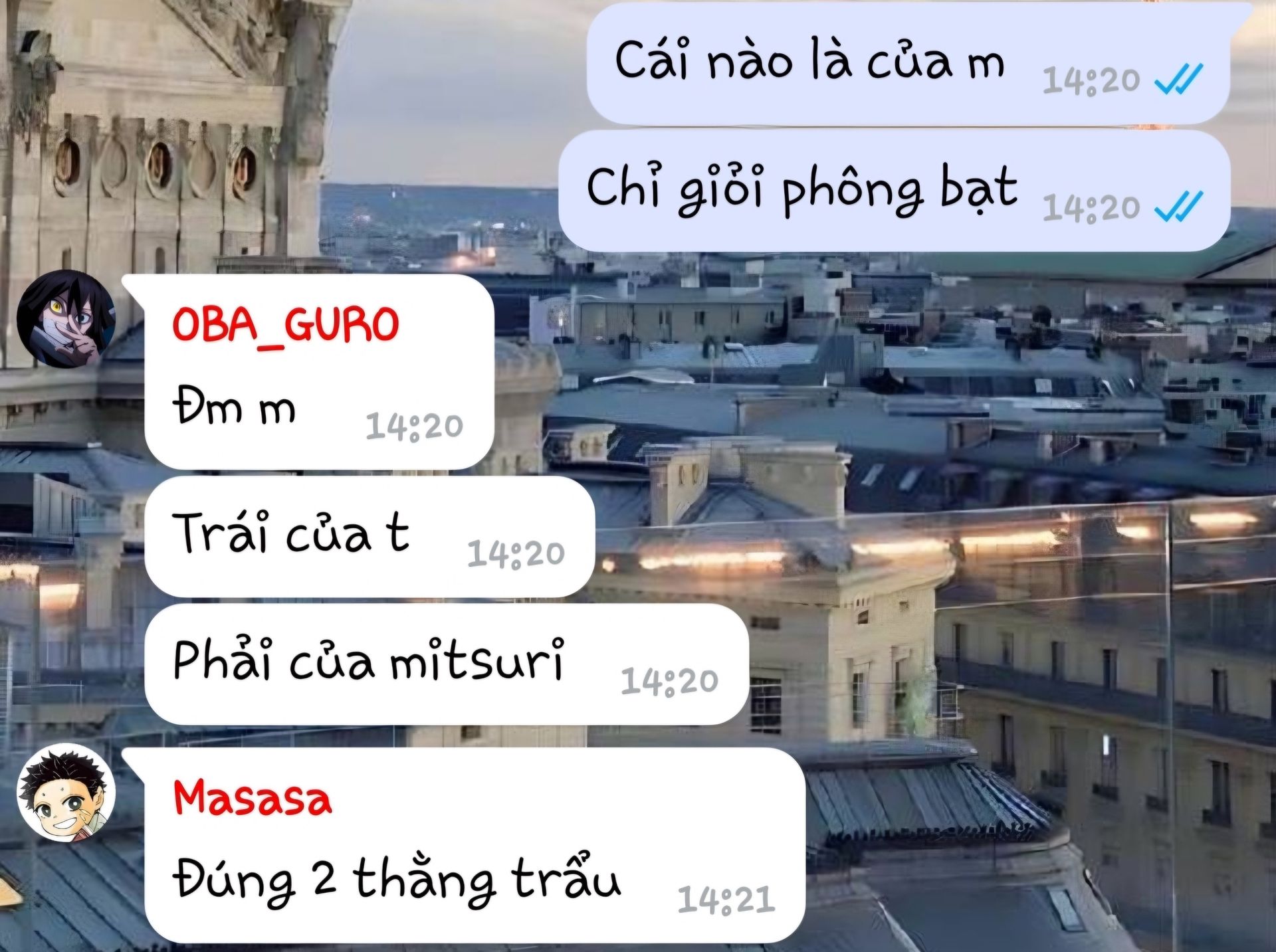View Masasa's avatar
The image size is (1276, 952).
tap(65, 794)
